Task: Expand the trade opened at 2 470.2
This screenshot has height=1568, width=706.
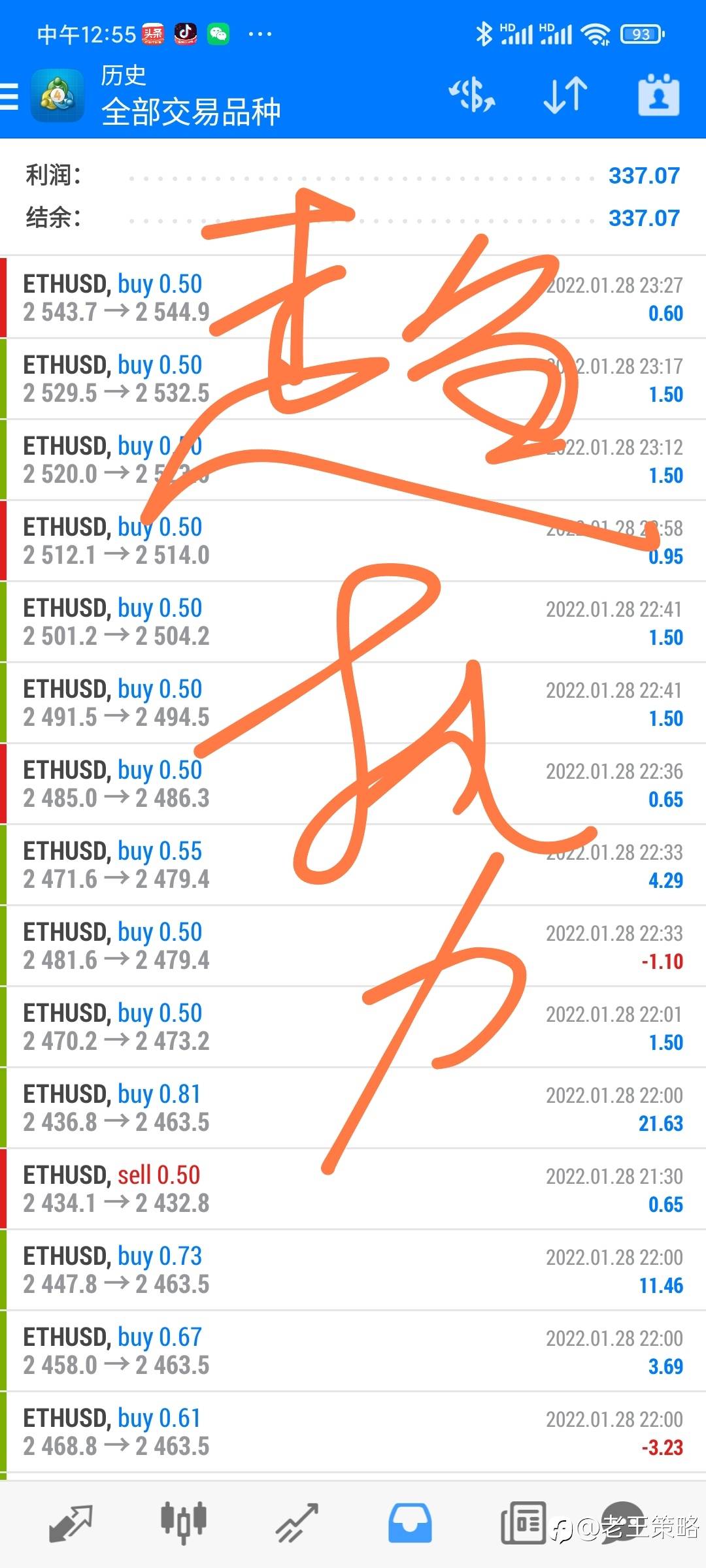Action: tap(353, 1027)
